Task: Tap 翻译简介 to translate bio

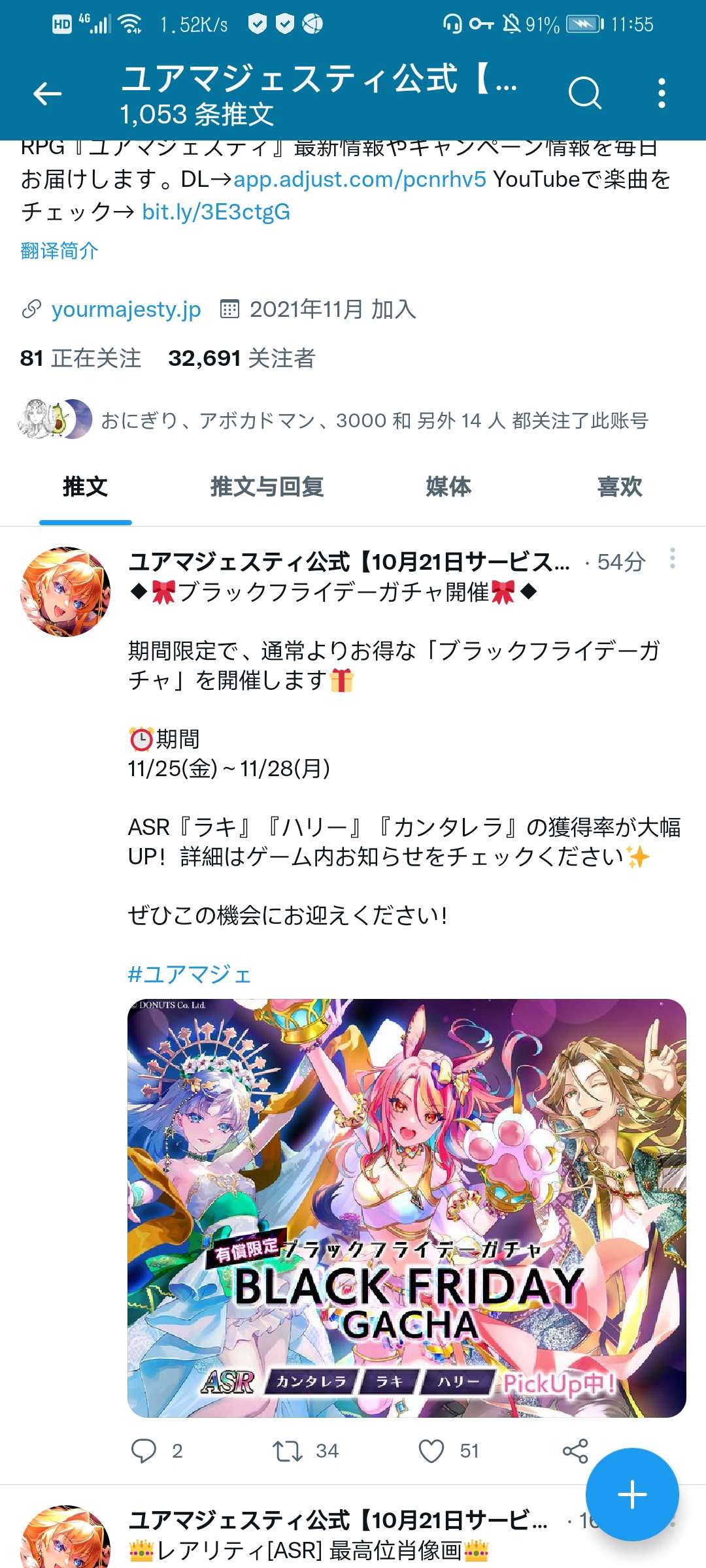Action: [x=59, y=250]
